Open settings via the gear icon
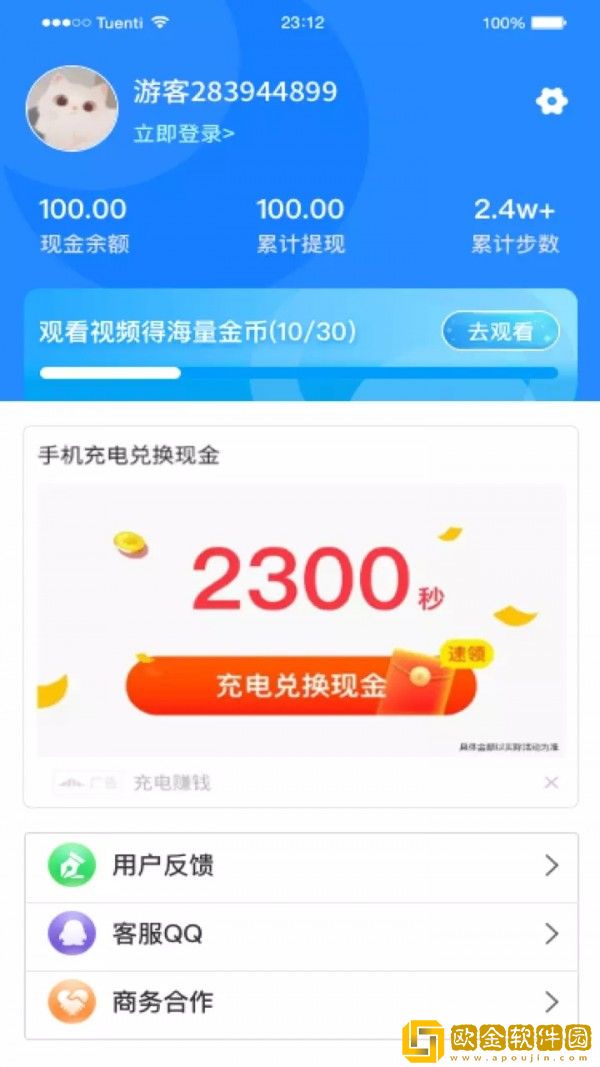This screenshot has height=1067, width=600. pos(551,101)
